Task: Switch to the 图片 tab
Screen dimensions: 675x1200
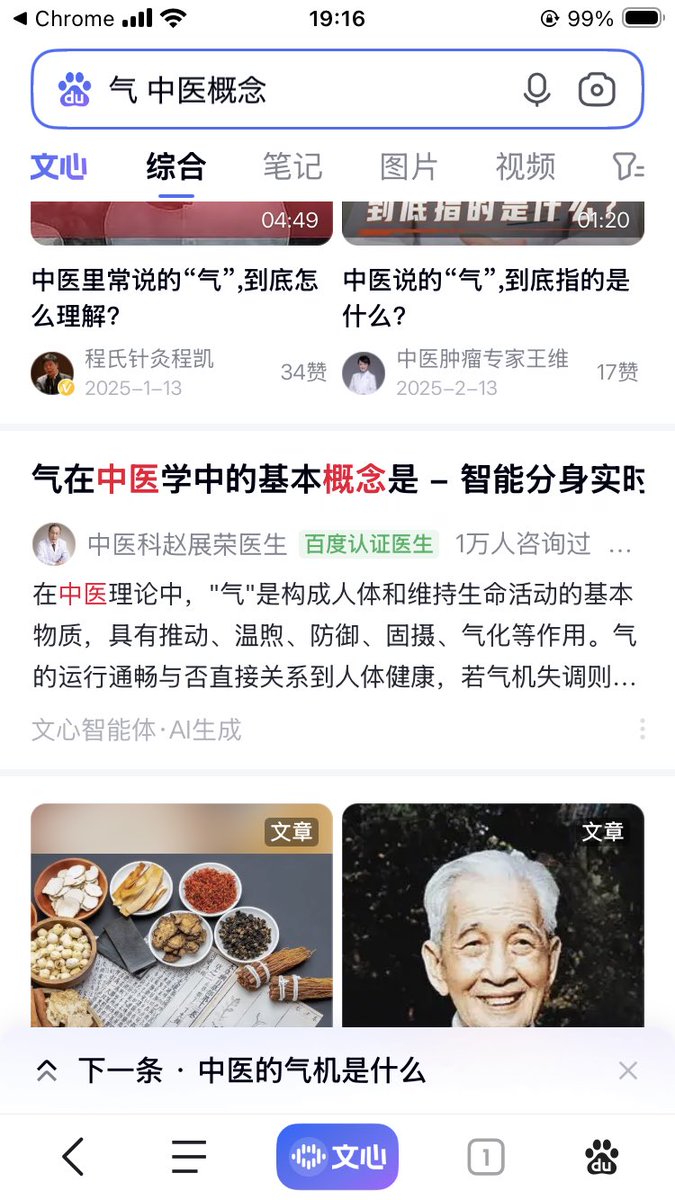Action: click(409, 166)
